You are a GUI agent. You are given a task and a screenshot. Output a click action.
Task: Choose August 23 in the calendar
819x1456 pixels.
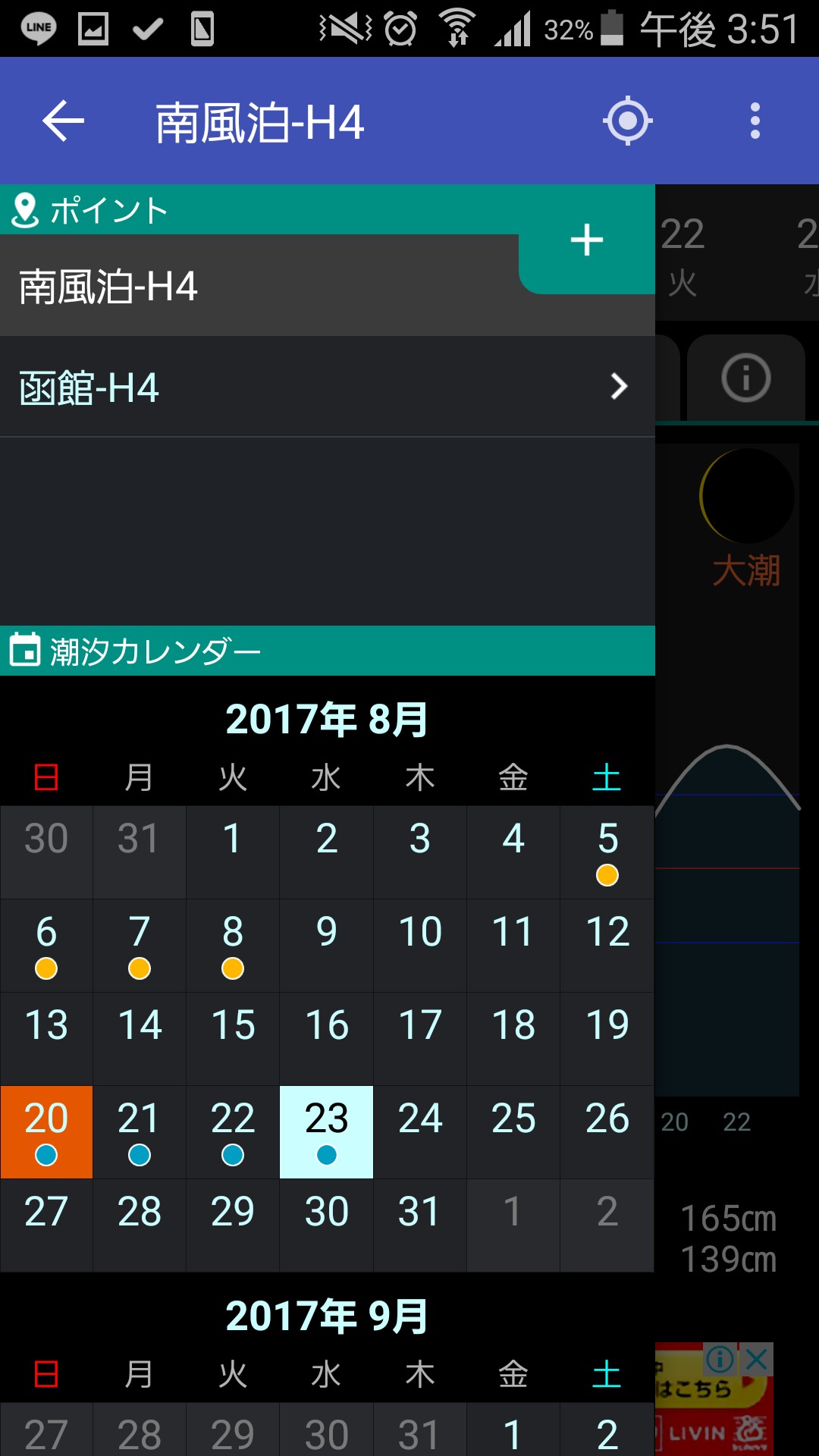(326, 1131)
